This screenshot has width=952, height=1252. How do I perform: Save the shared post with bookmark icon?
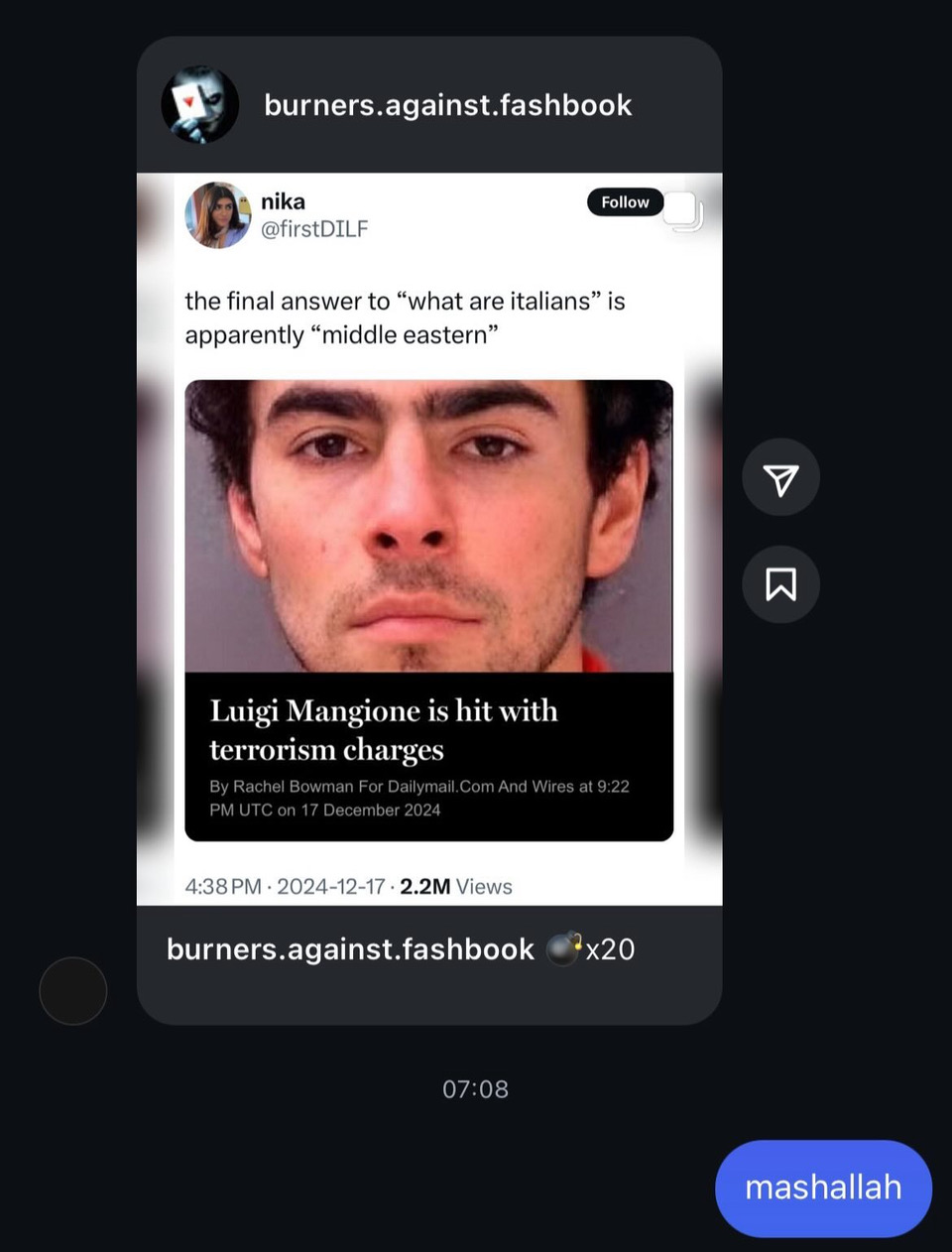coord(780,584)
